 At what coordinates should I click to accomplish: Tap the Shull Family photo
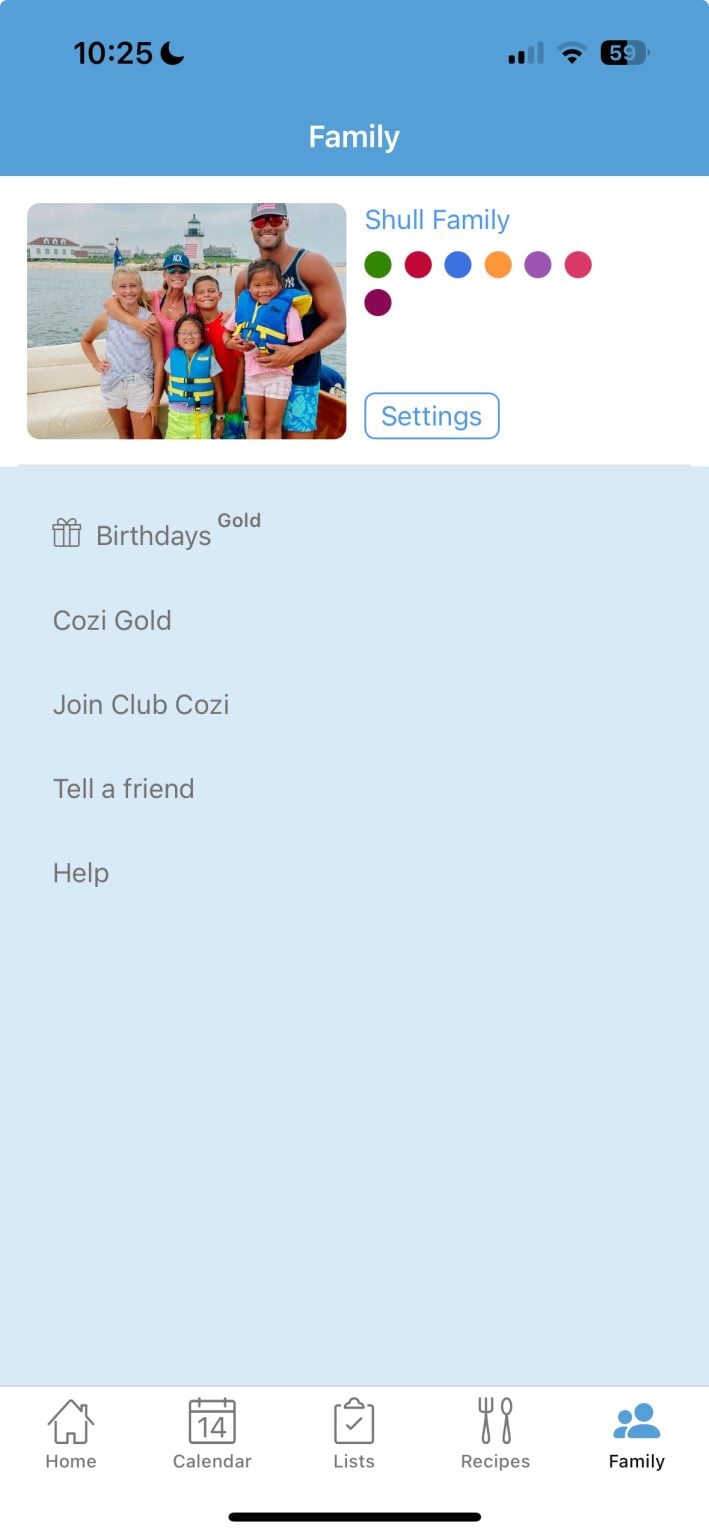(x=187, y=321)
